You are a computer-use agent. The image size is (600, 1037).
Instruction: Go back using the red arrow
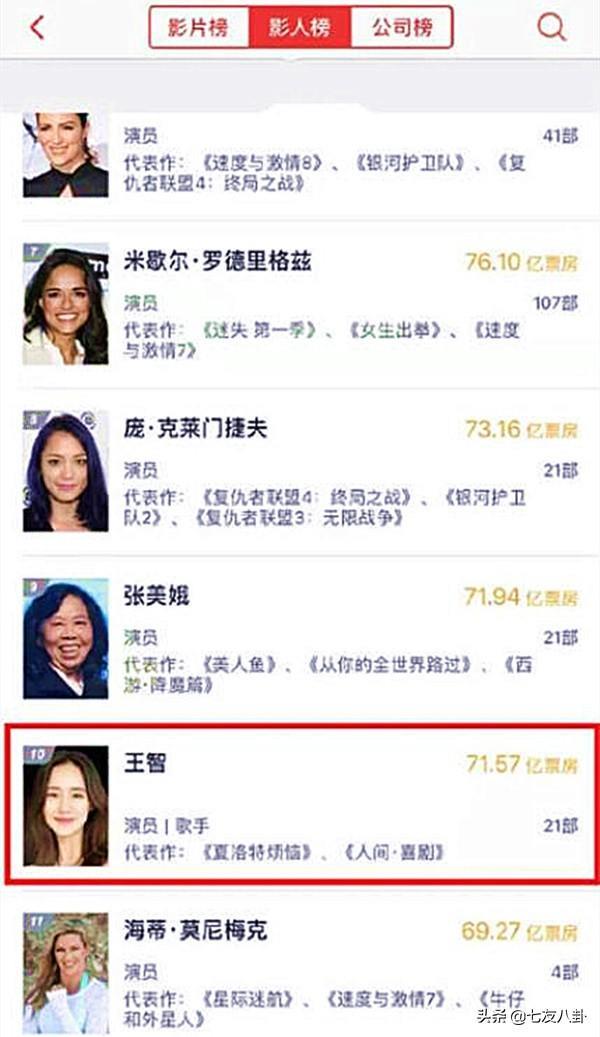(37, 27)
